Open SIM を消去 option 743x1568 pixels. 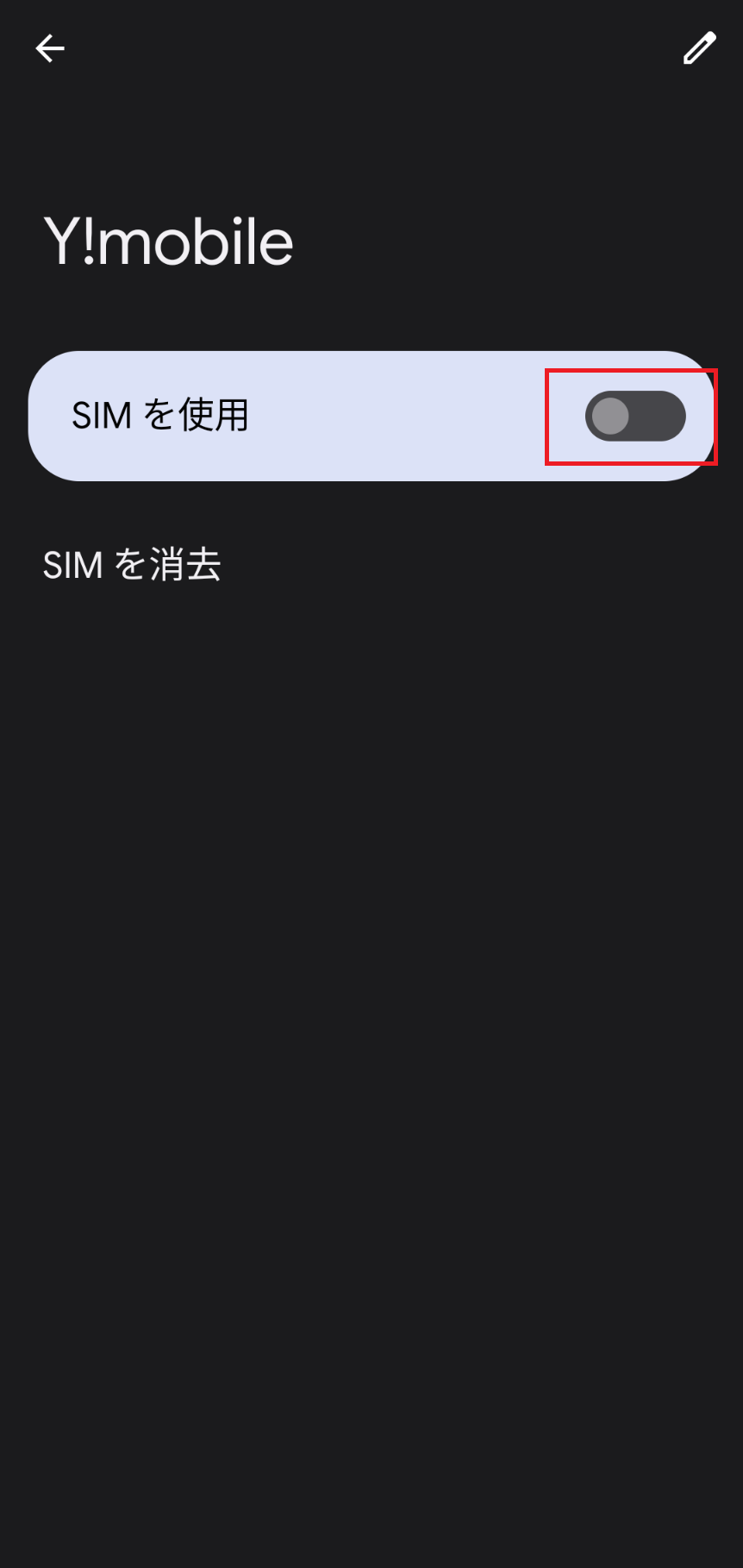[x=133, y=566]
